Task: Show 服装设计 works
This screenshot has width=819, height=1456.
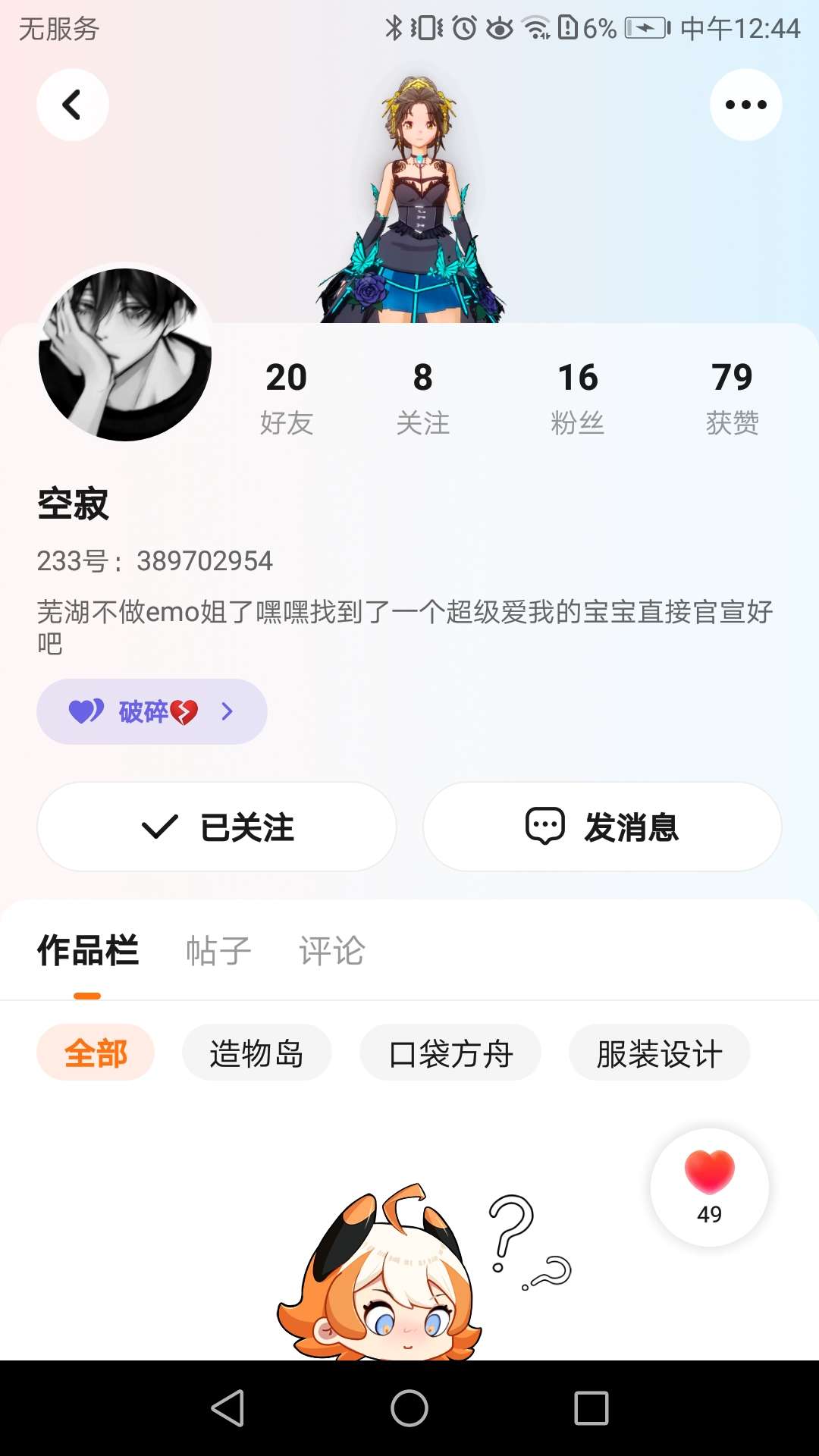Action: point(659,1053)
